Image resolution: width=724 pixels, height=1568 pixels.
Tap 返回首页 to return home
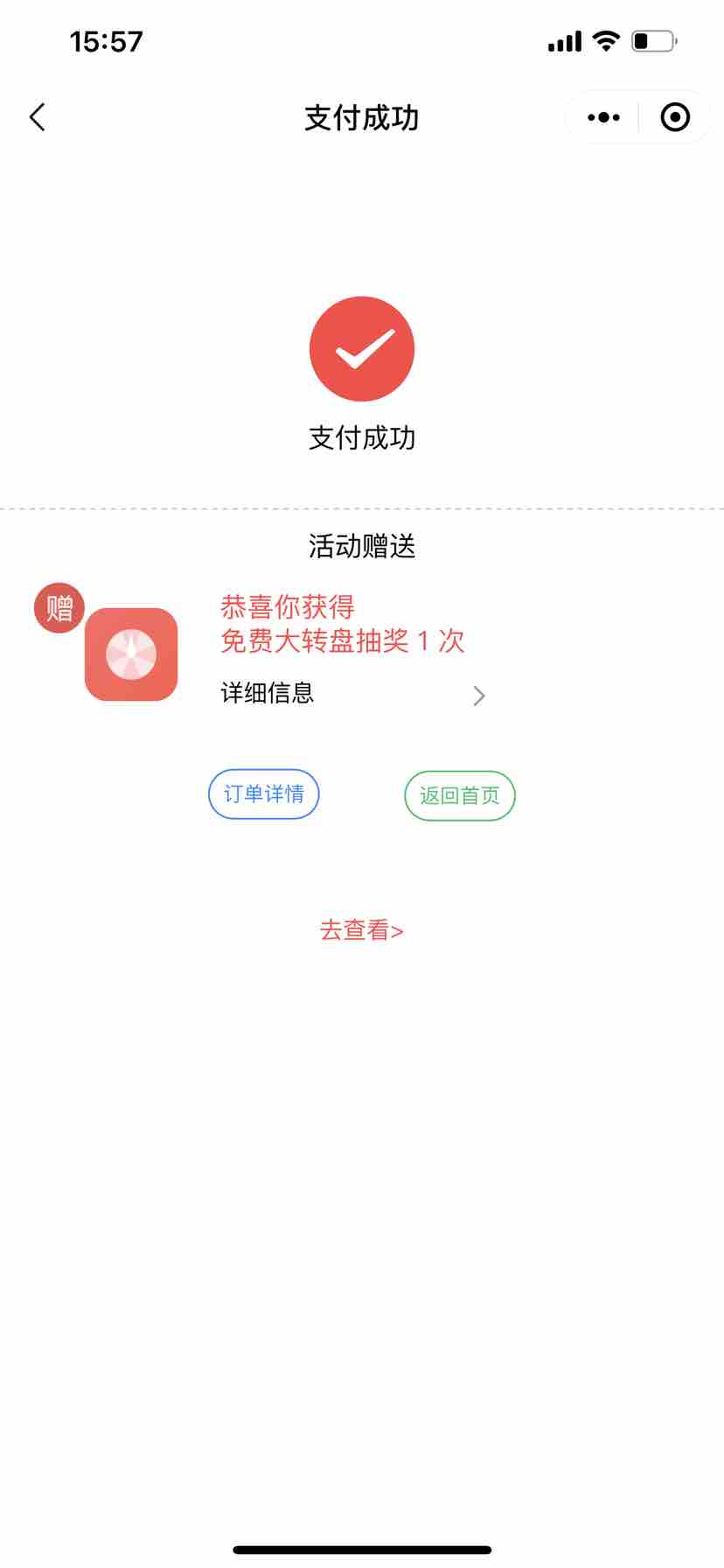pos(459,795)
